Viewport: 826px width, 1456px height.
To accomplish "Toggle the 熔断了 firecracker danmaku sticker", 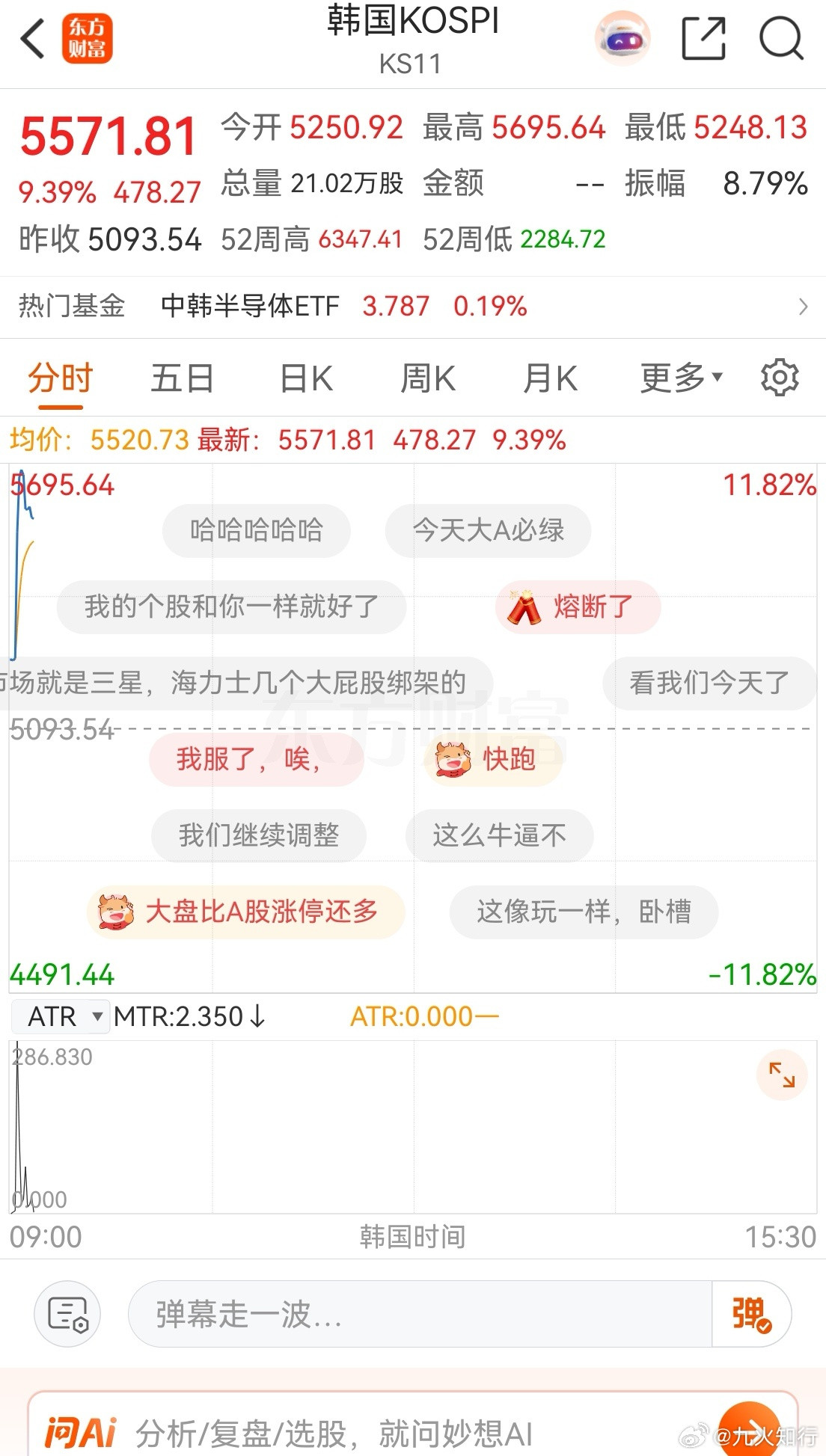I will (x=578, y=608).
